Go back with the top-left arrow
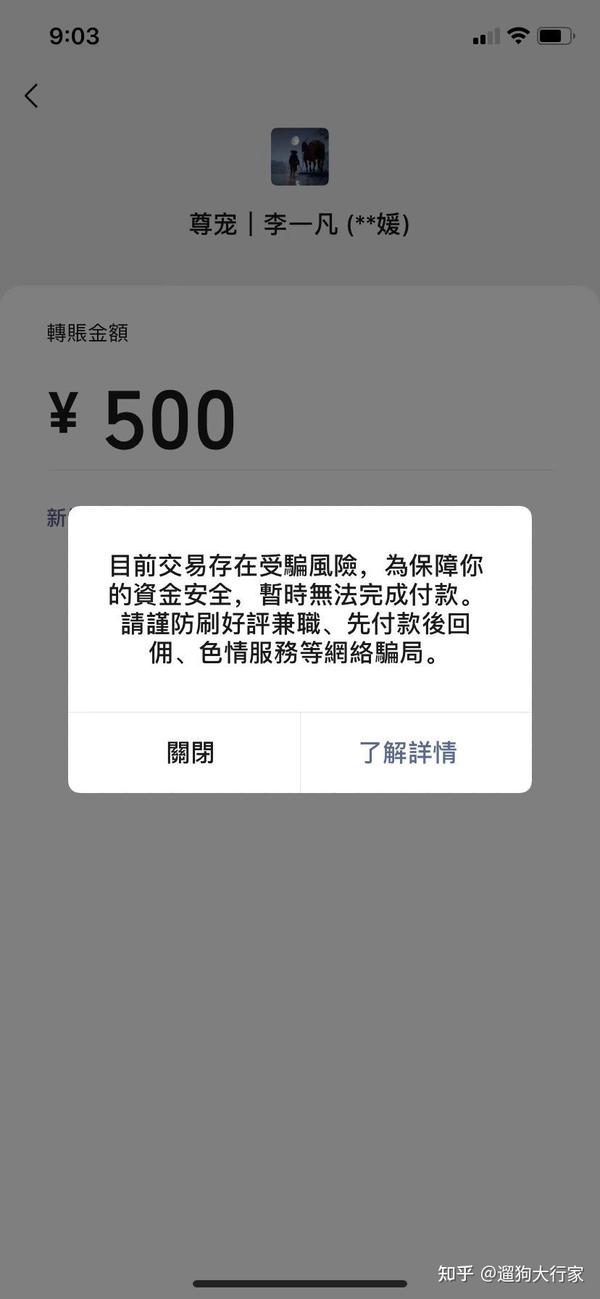The width and height of the screenshot is (600, 1299). (x=31, y=96)
